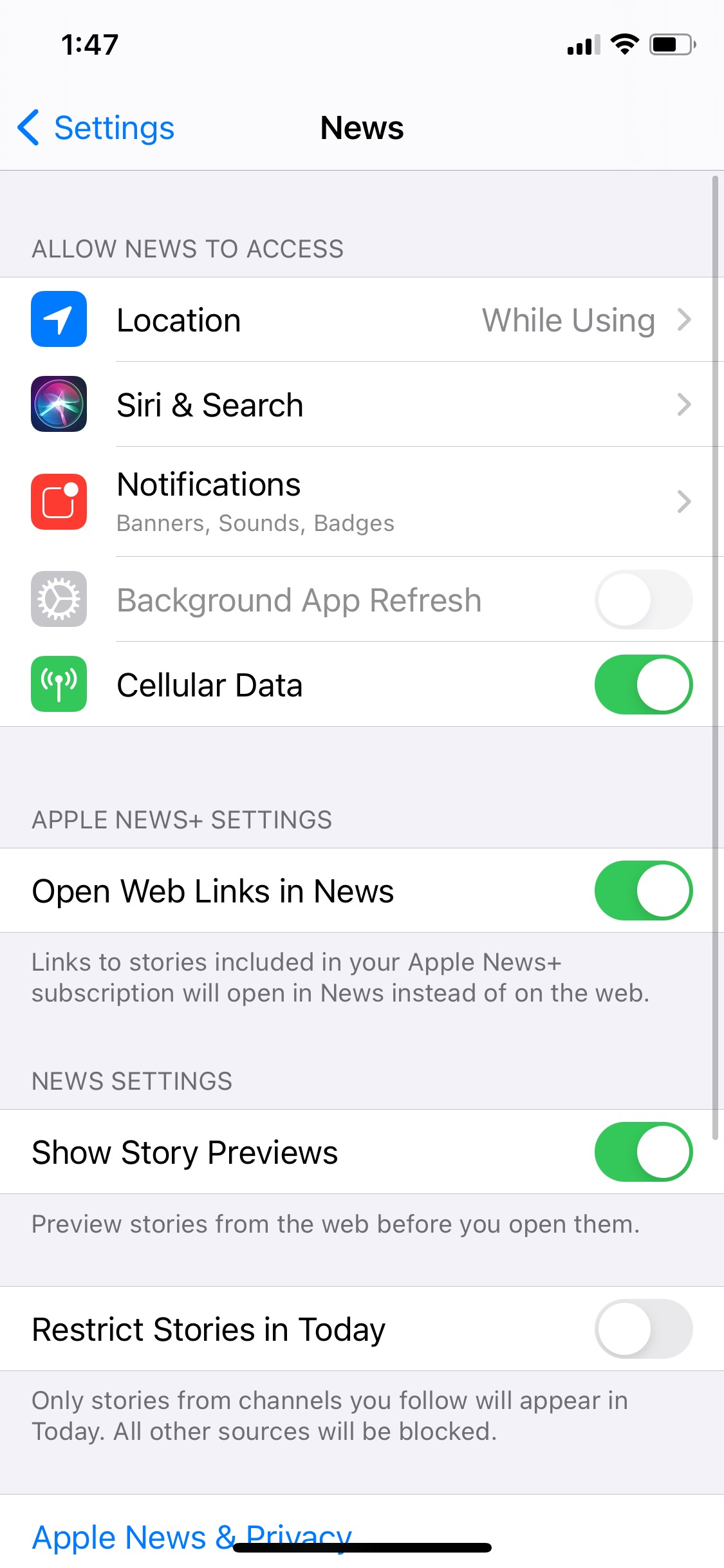Open Siri & Search via its chevron

(685, 405)
